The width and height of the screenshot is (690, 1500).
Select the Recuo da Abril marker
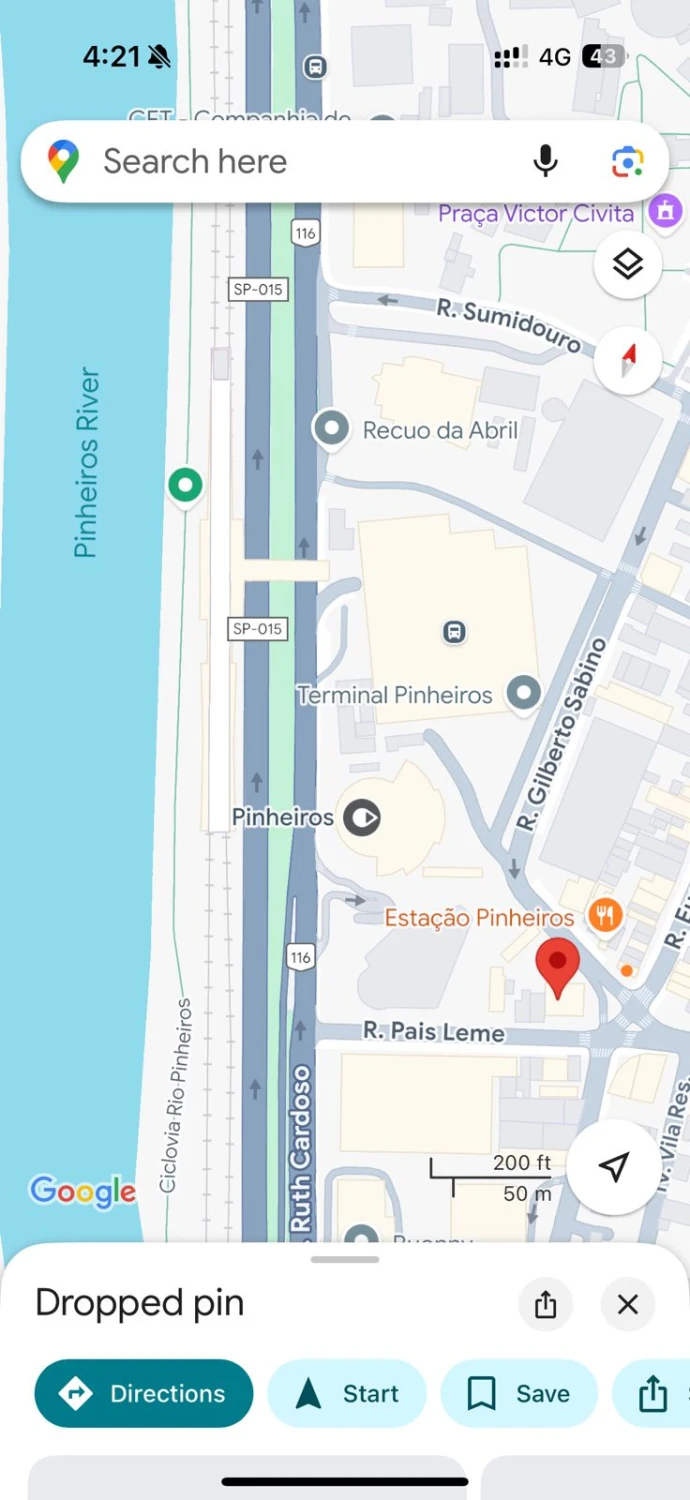[x=331, y=429]
